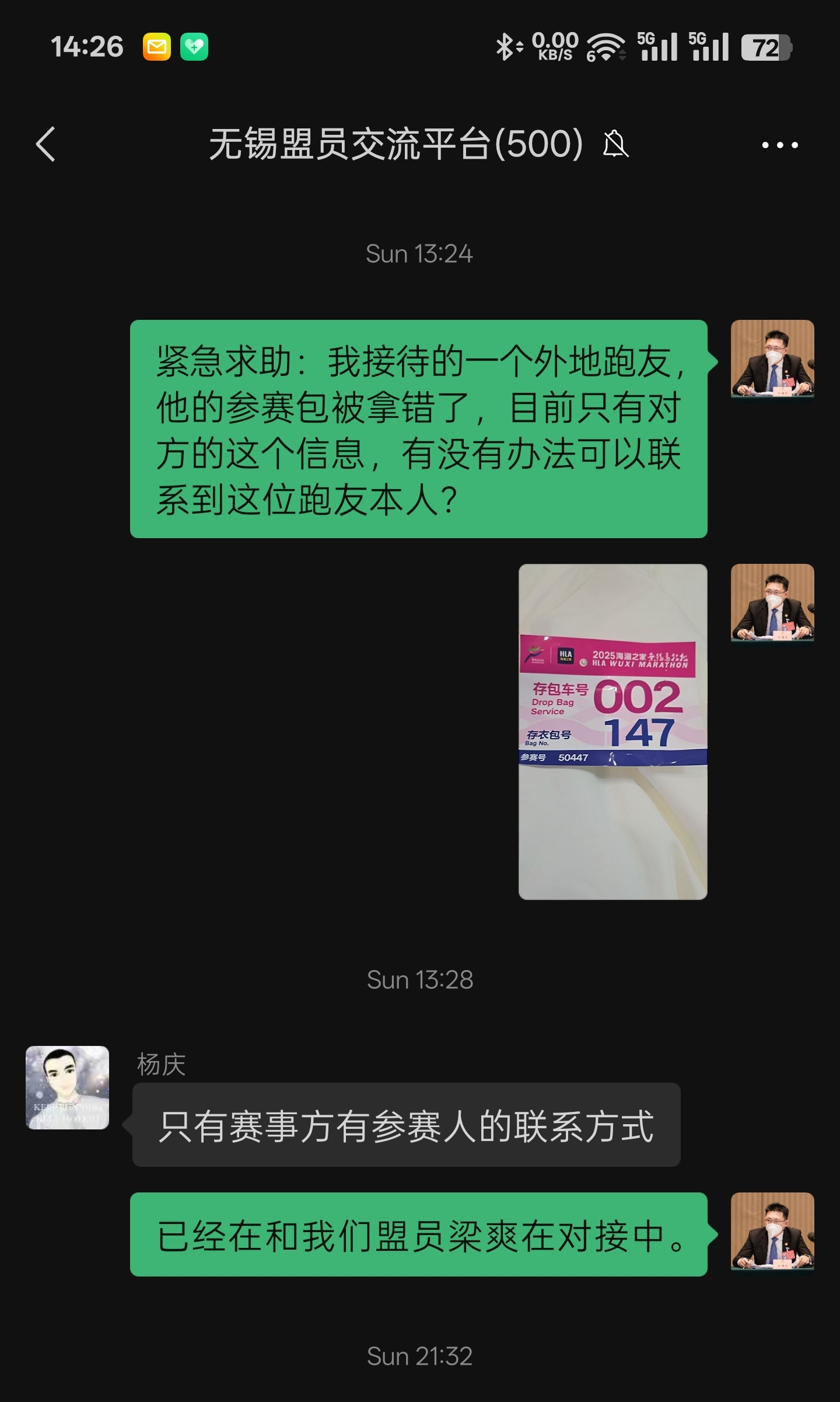
Task: Tap the sender avatar beside 紧急求助 message
Action: [x=772, y=359]
